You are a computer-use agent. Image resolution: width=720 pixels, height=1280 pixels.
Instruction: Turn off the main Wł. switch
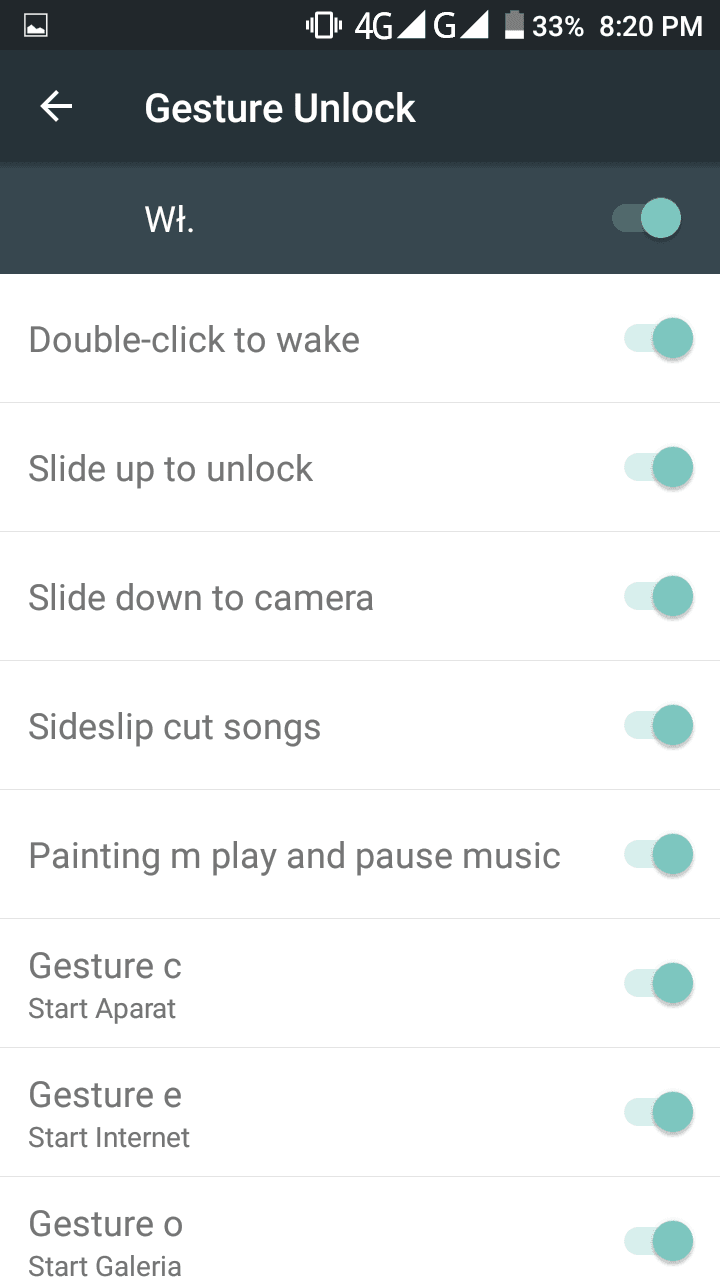tap(647, 218)
